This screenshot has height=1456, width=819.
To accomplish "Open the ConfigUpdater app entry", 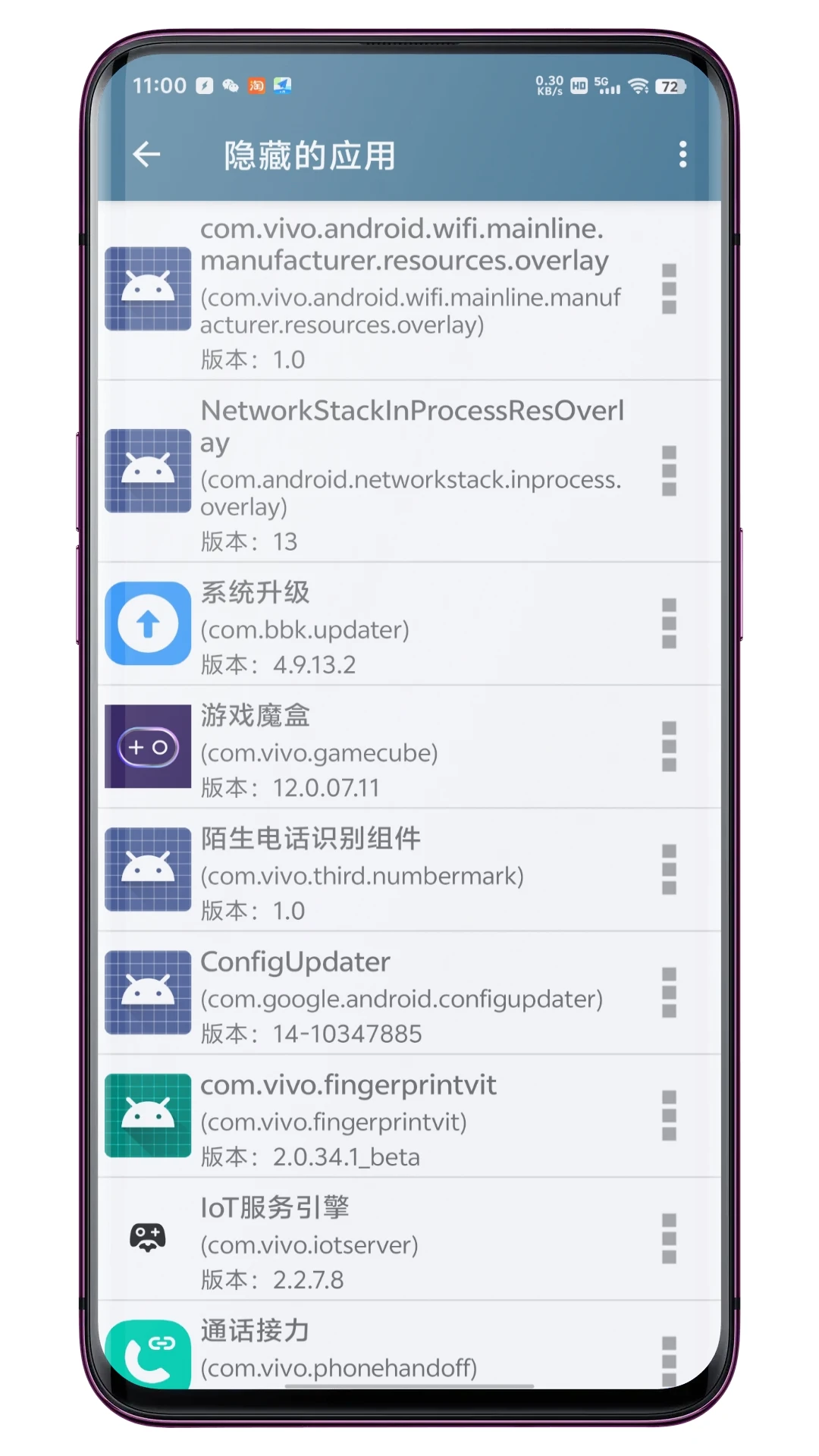I will [409, 993].
